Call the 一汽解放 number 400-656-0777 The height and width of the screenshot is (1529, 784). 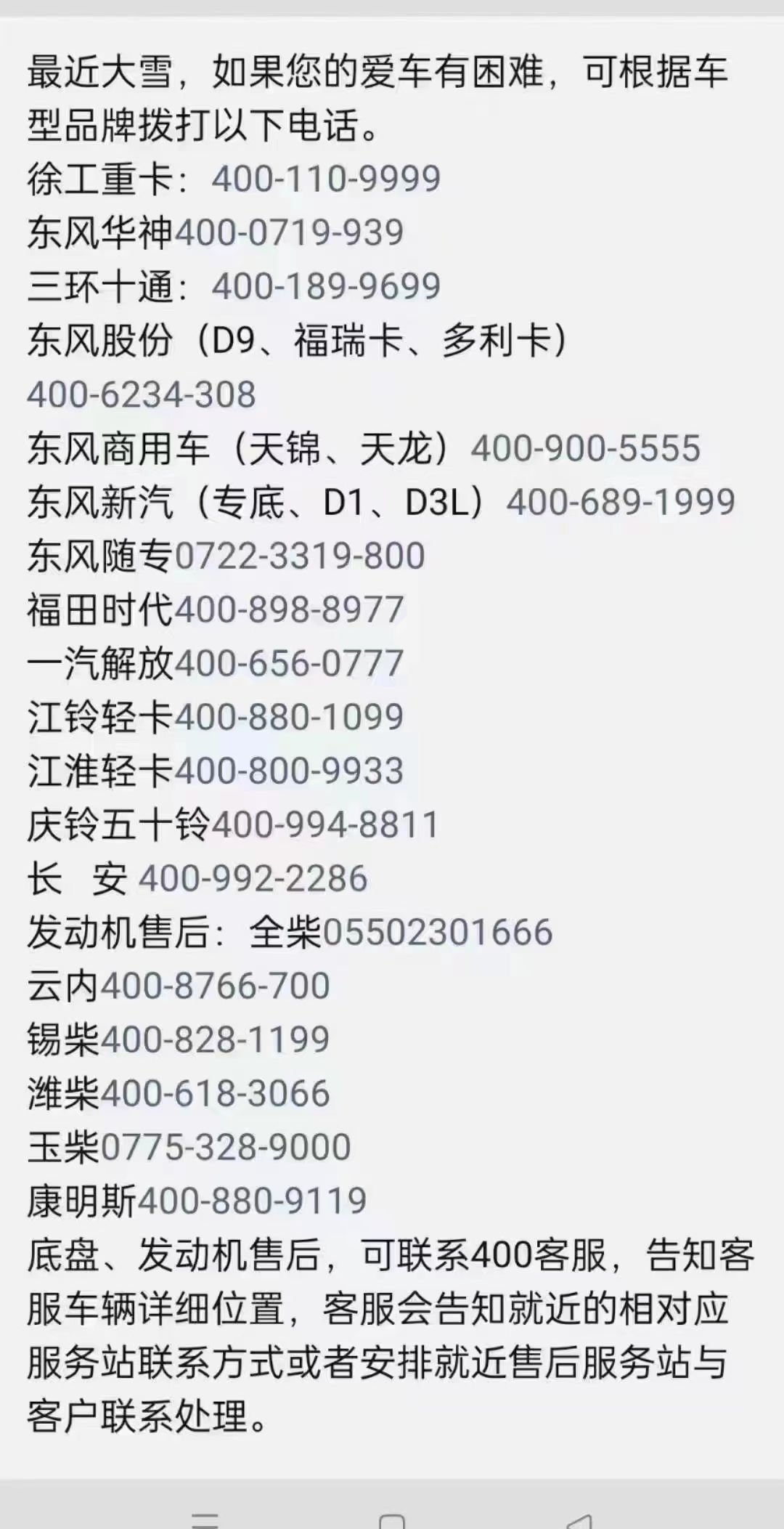pos(289,663)
